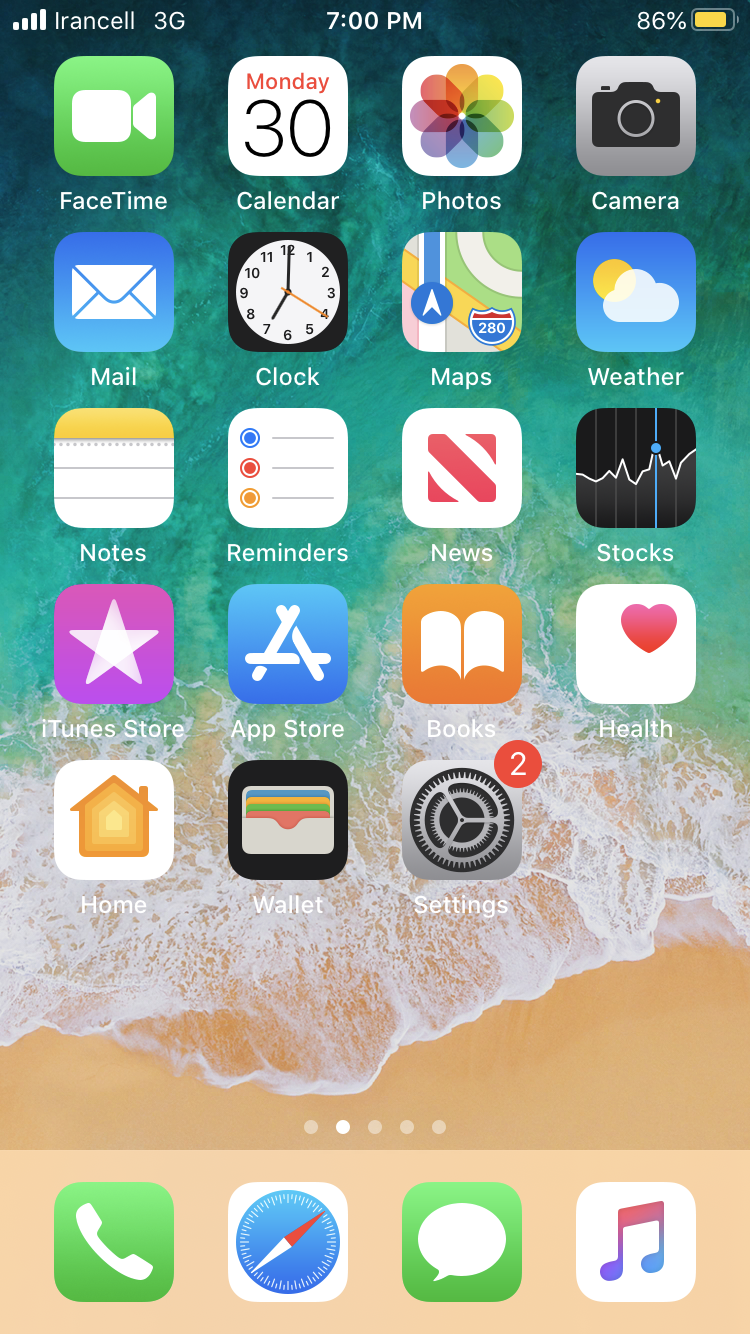Start a call with the Phone app
The width and height of the screenshot is (750, 1334).
(x=114, y=1240)
